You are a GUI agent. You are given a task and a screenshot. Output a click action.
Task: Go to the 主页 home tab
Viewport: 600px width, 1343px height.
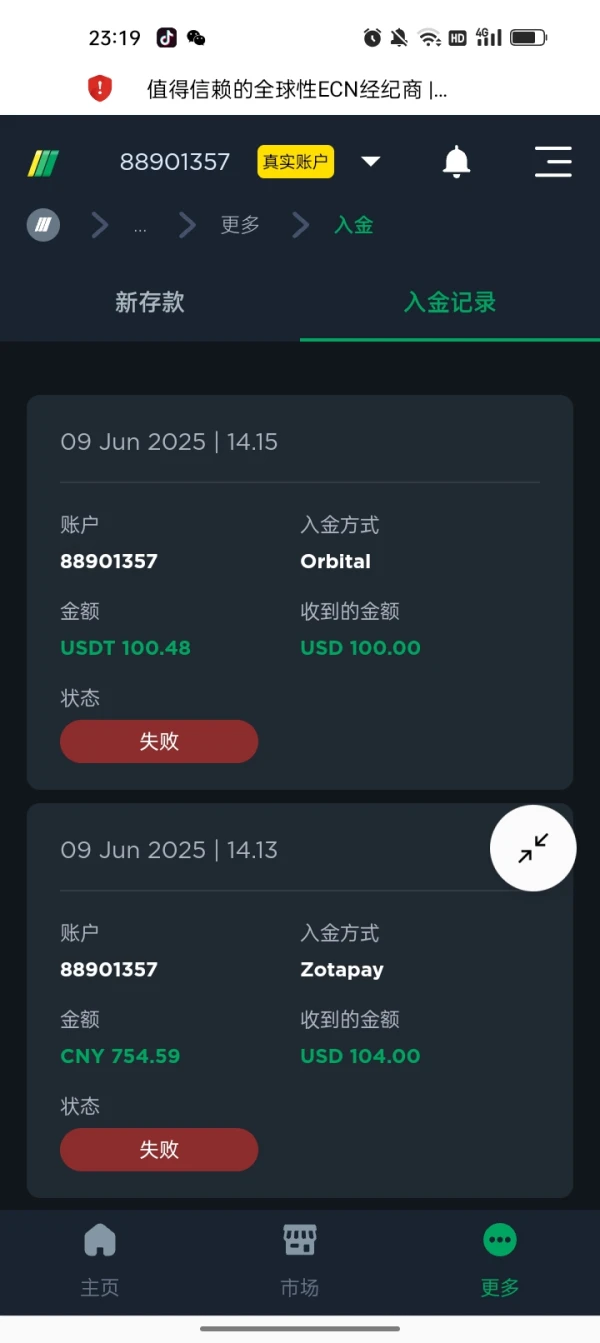click(100, 1259)
